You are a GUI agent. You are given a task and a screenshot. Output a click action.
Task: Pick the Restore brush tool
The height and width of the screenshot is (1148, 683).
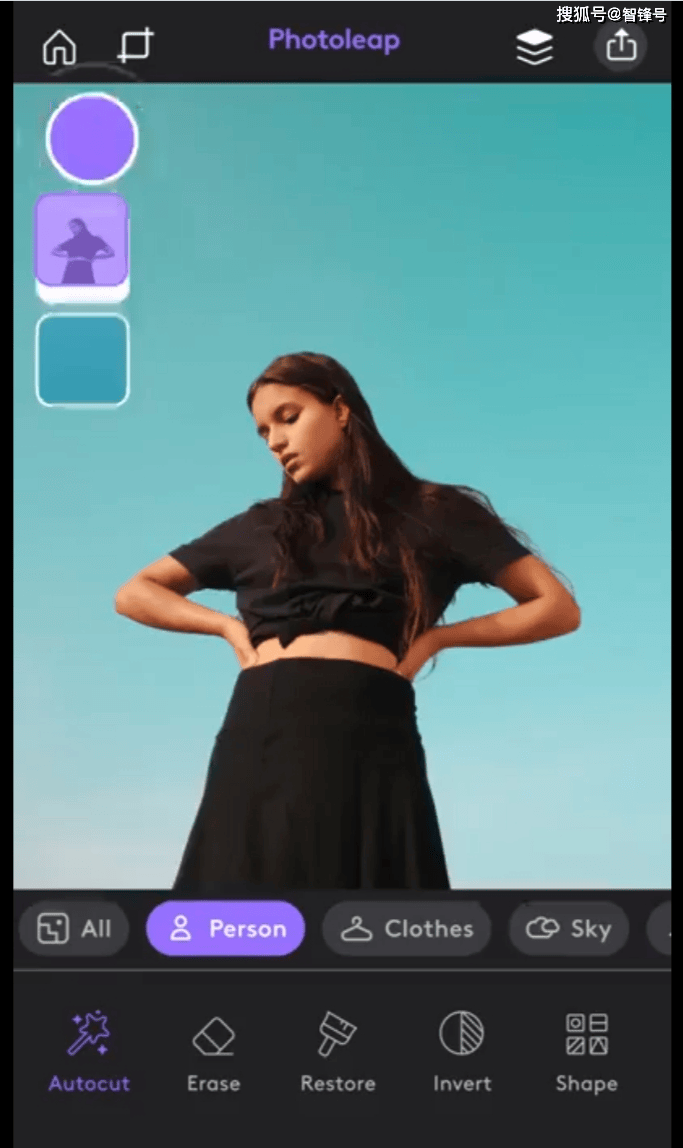[338, 1050]
